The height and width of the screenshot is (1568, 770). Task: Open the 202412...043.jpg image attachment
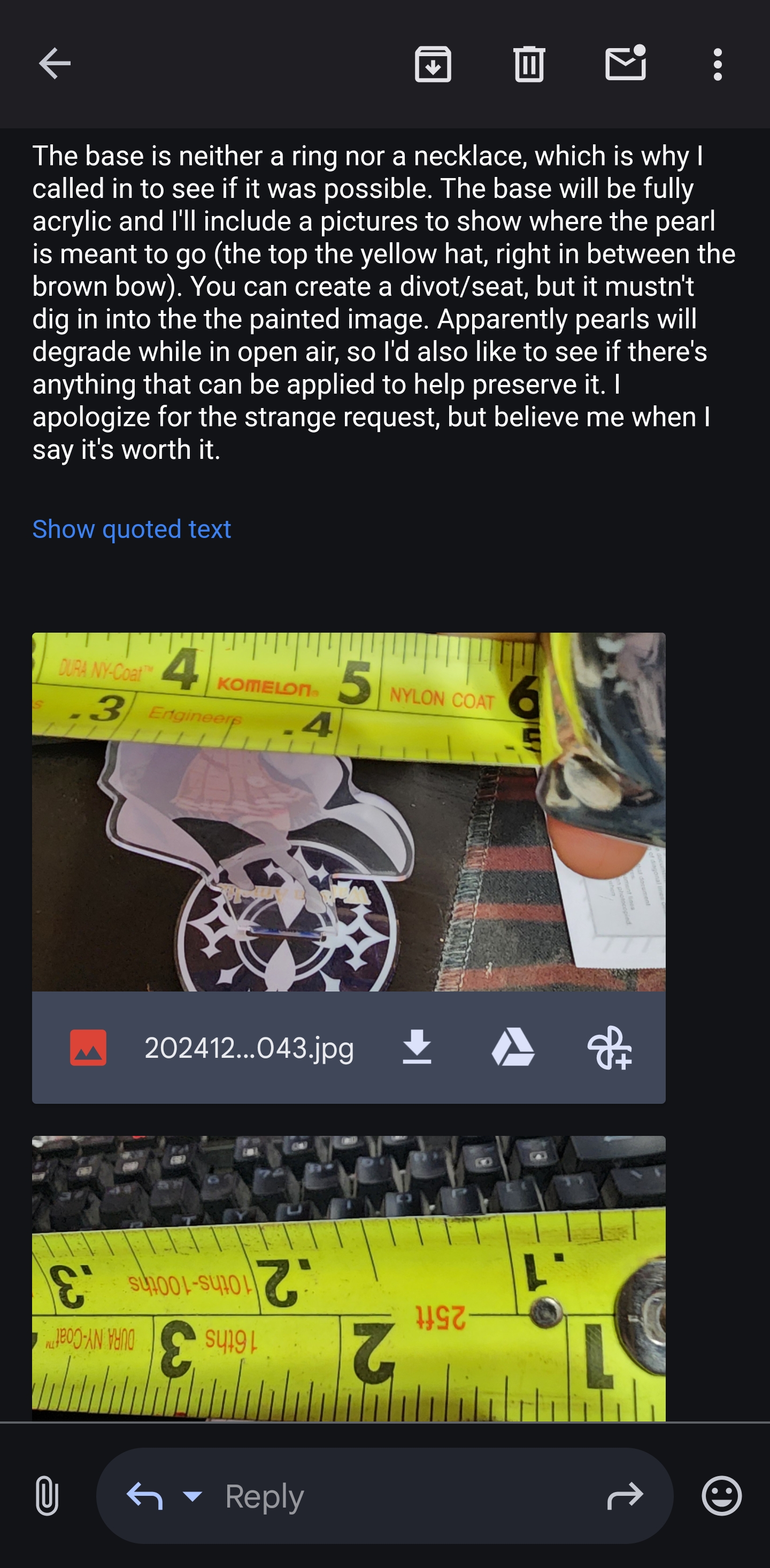point(348,811)
